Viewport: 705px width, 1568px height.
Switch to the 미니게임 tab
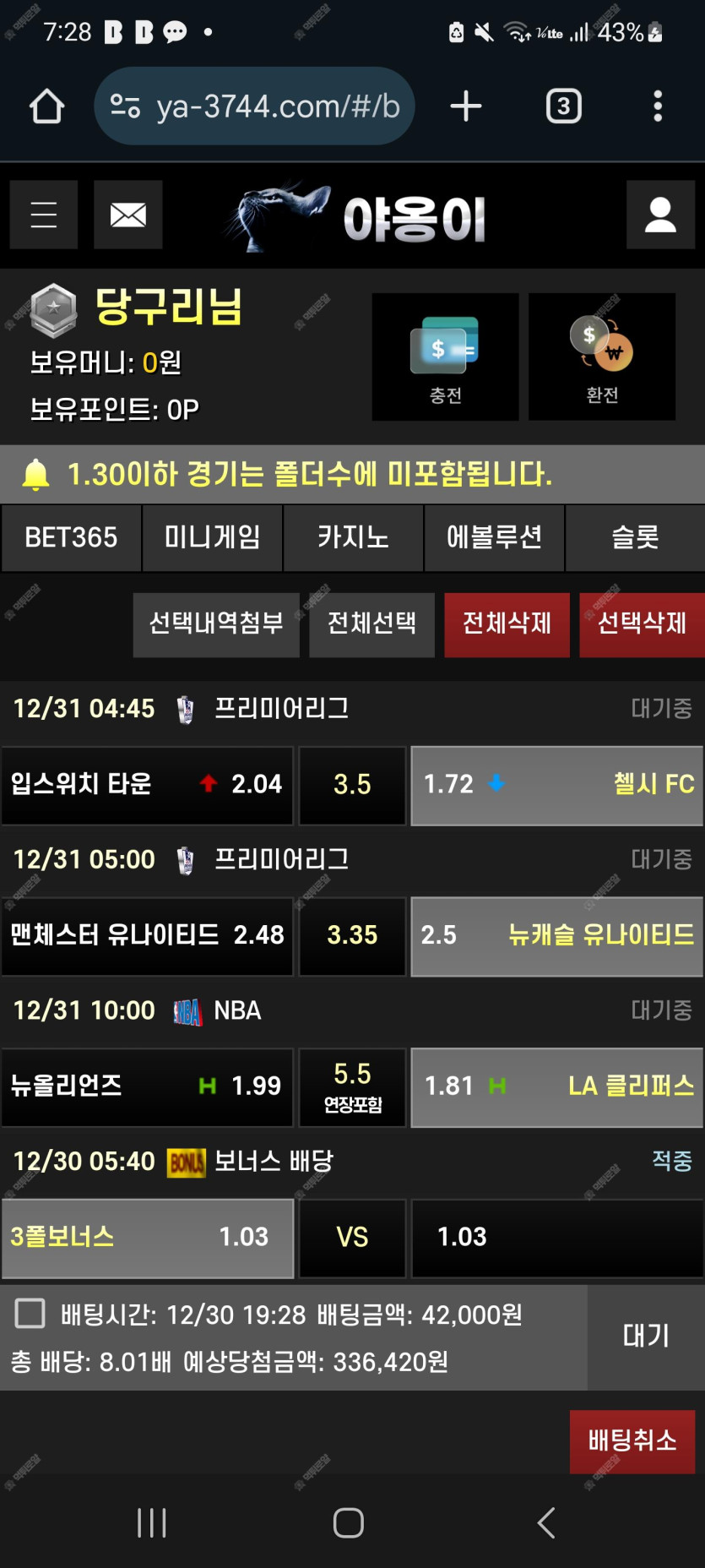(x=212, y=537)
